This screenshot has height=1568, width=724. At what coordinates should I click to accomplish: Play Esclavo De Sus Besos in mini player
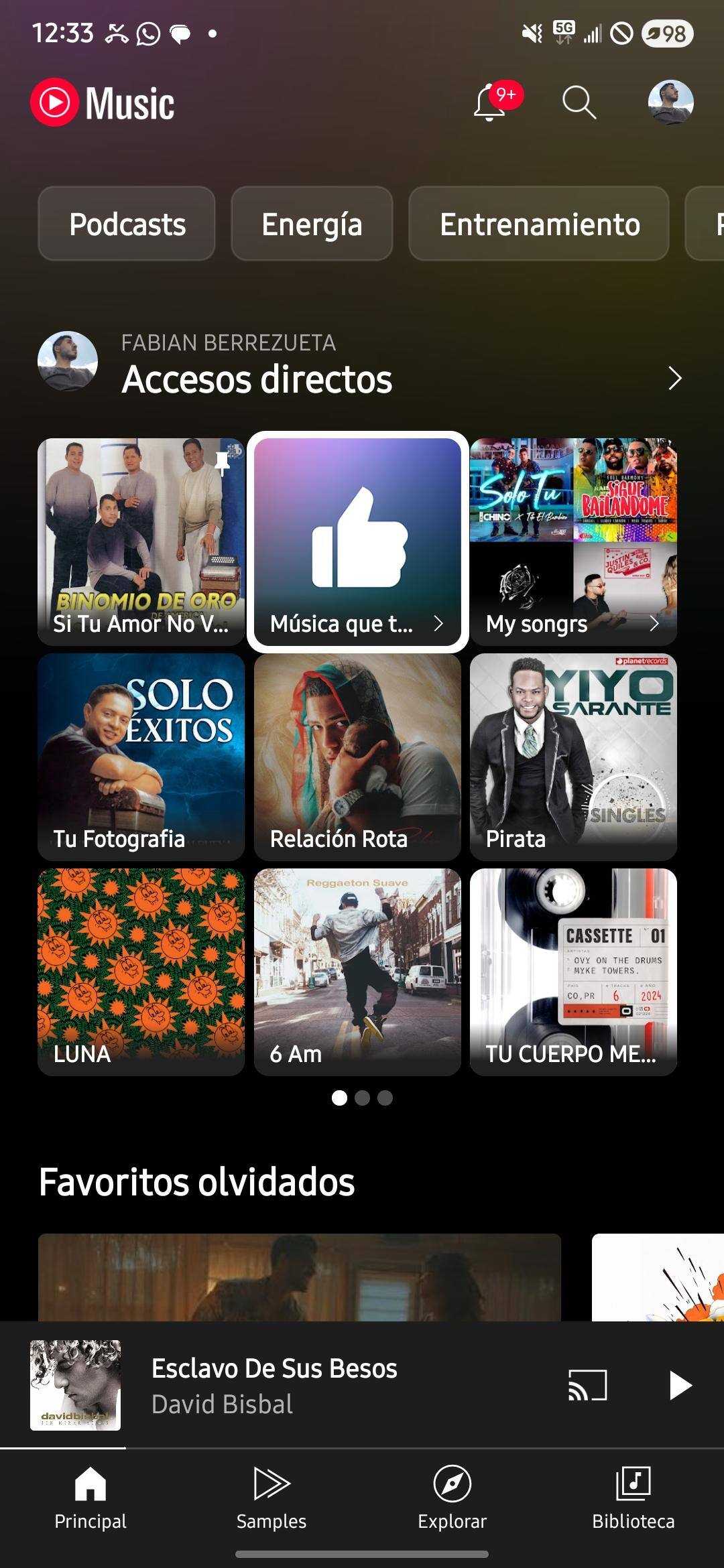point(680,1385)
